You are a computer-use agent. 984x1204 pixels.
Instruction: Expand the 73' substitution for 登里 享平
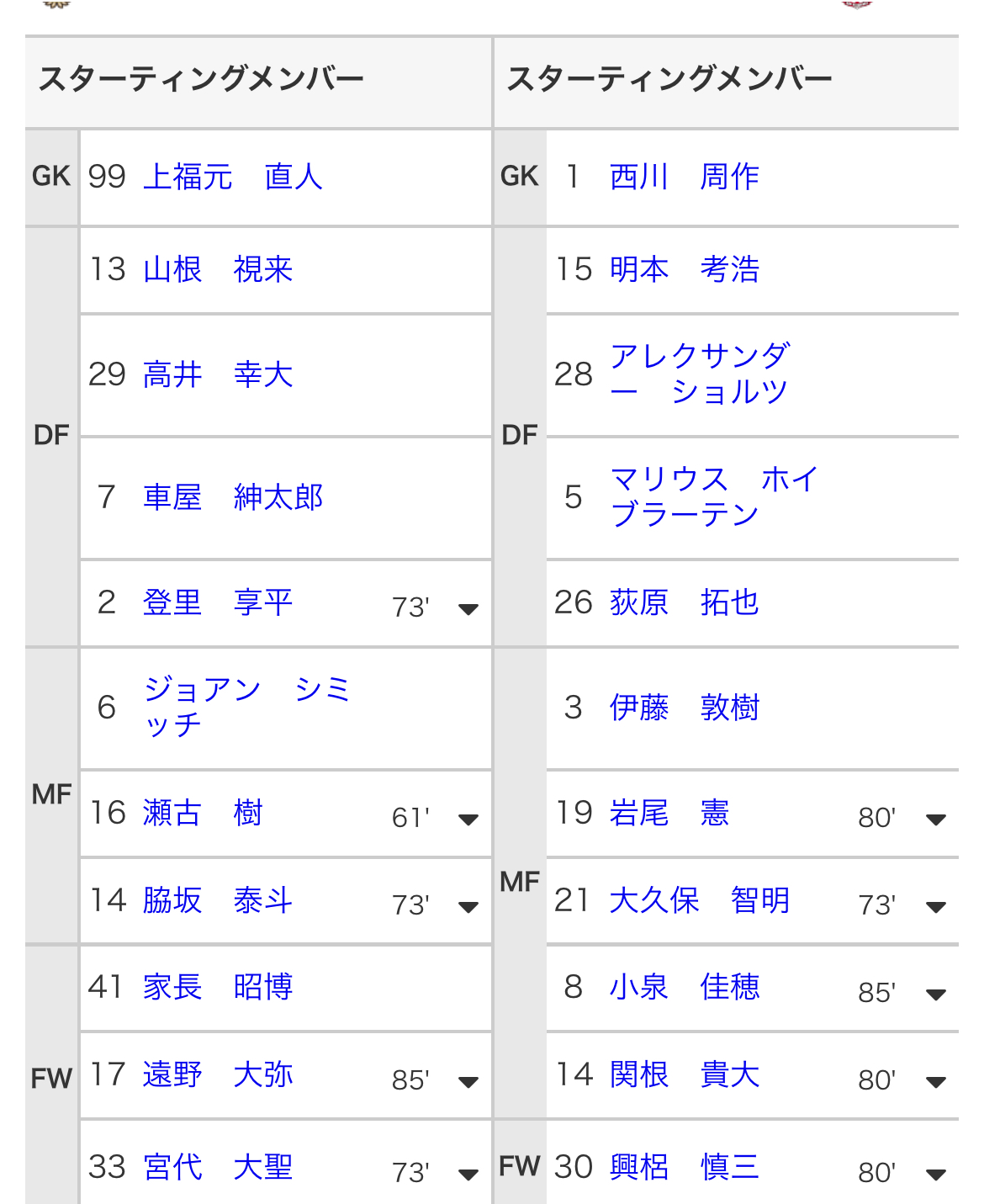(x=468, y=608)
